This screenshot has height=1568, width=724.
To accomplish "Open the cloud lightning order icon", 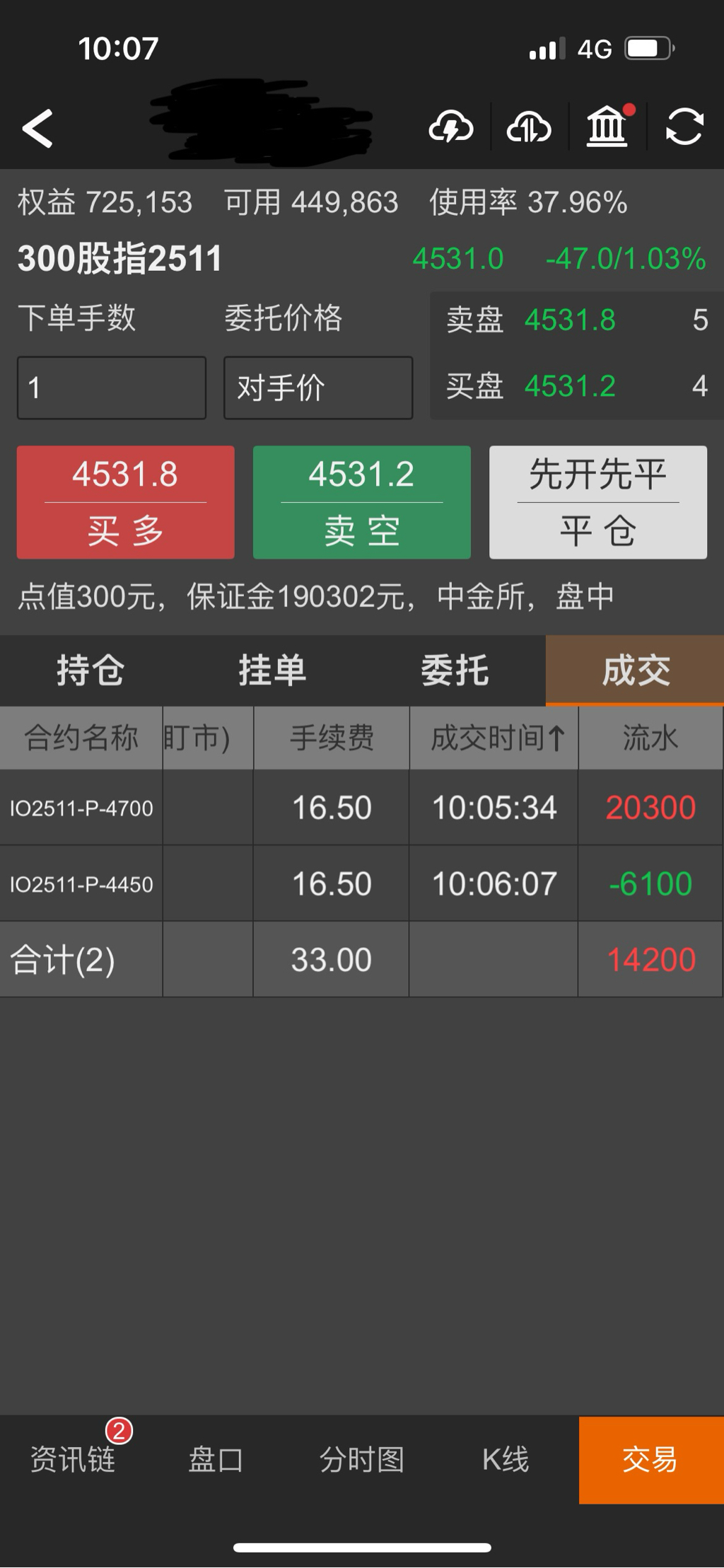I will click(451, 128).
